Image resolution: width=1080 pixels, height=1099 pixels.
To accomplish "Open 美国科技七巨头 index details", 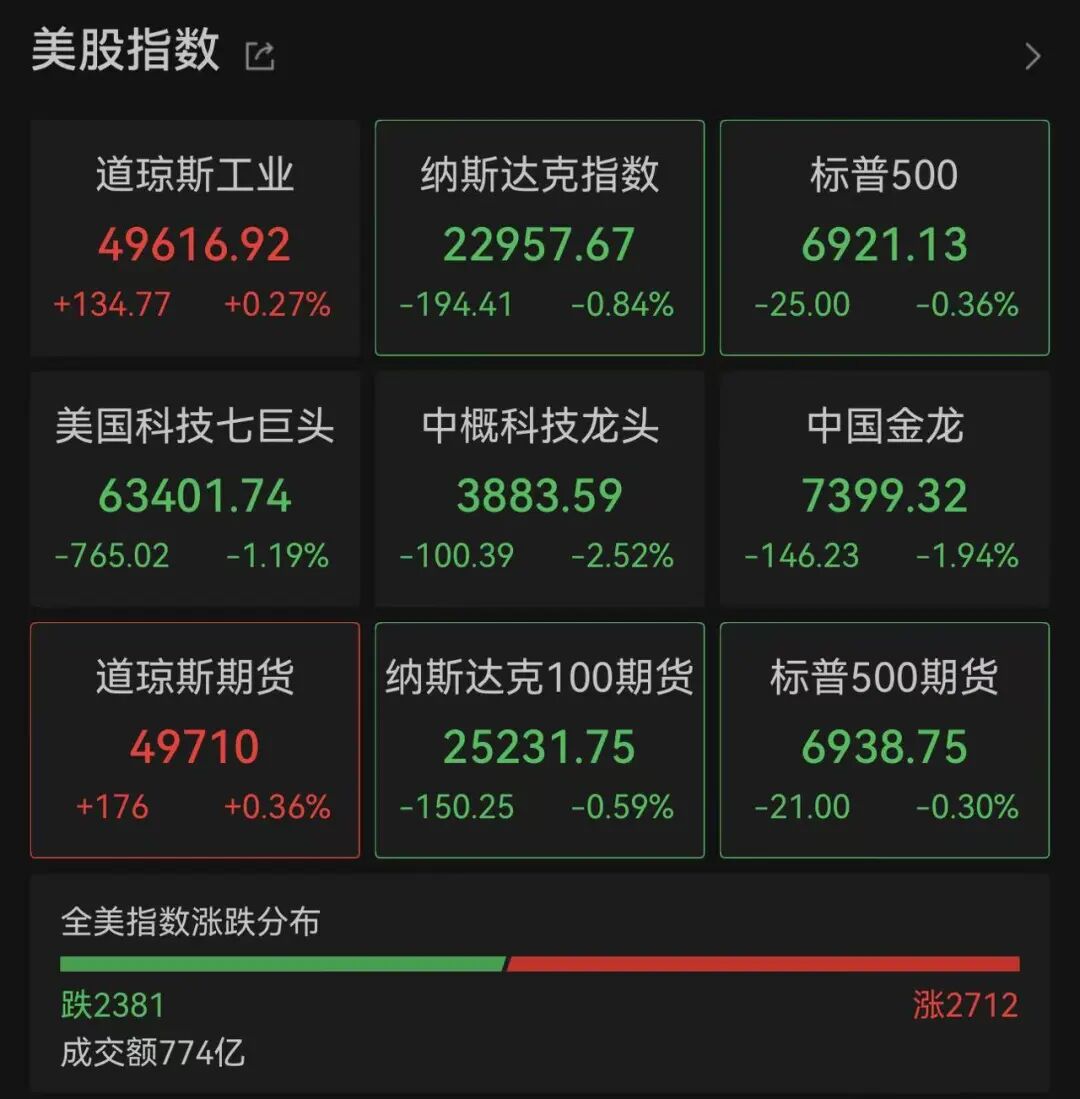I will [x=195, y=489].
